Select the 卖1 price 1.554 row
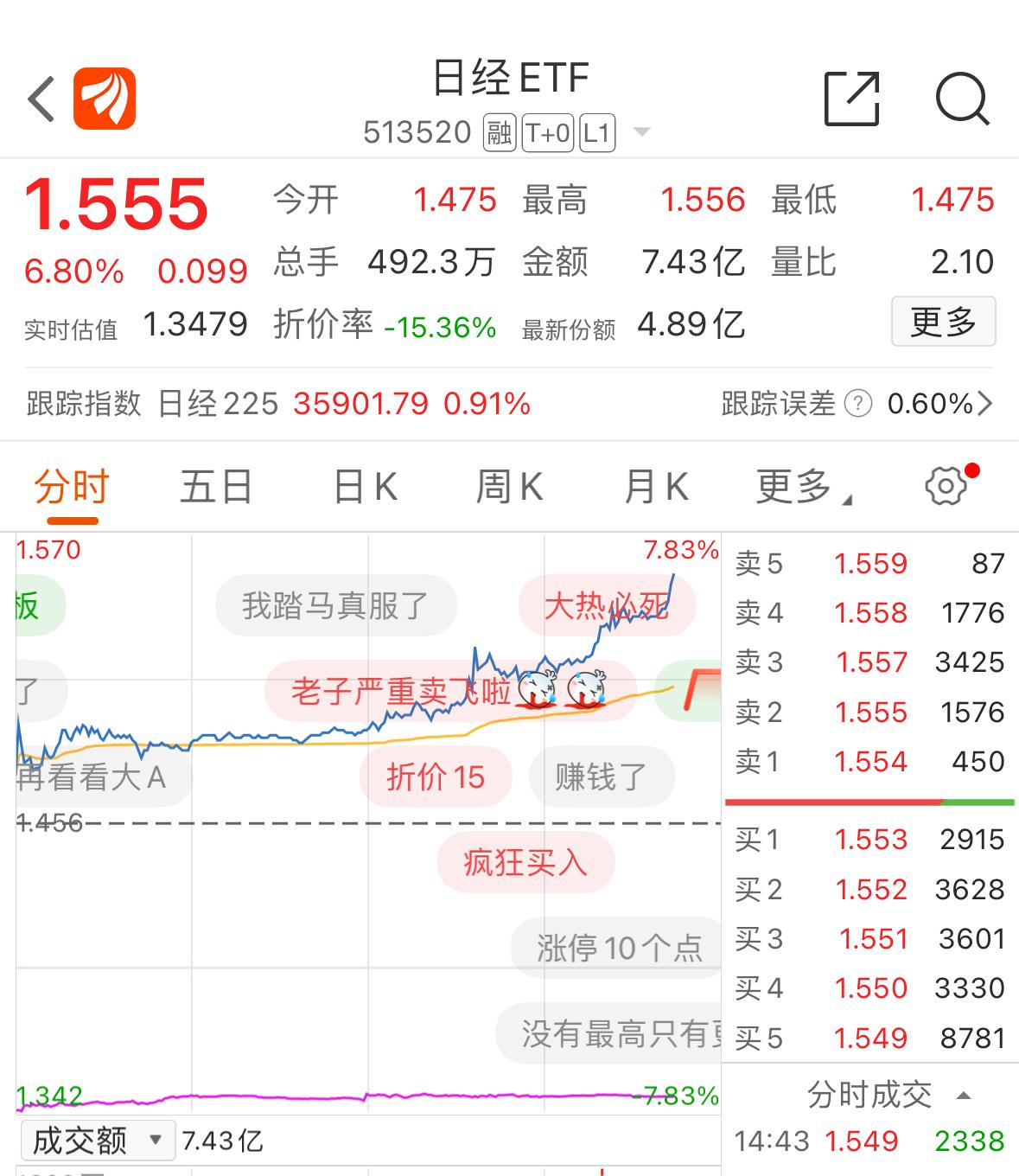The width and height of the screenshot is (1019, 1176). point(869,763)
